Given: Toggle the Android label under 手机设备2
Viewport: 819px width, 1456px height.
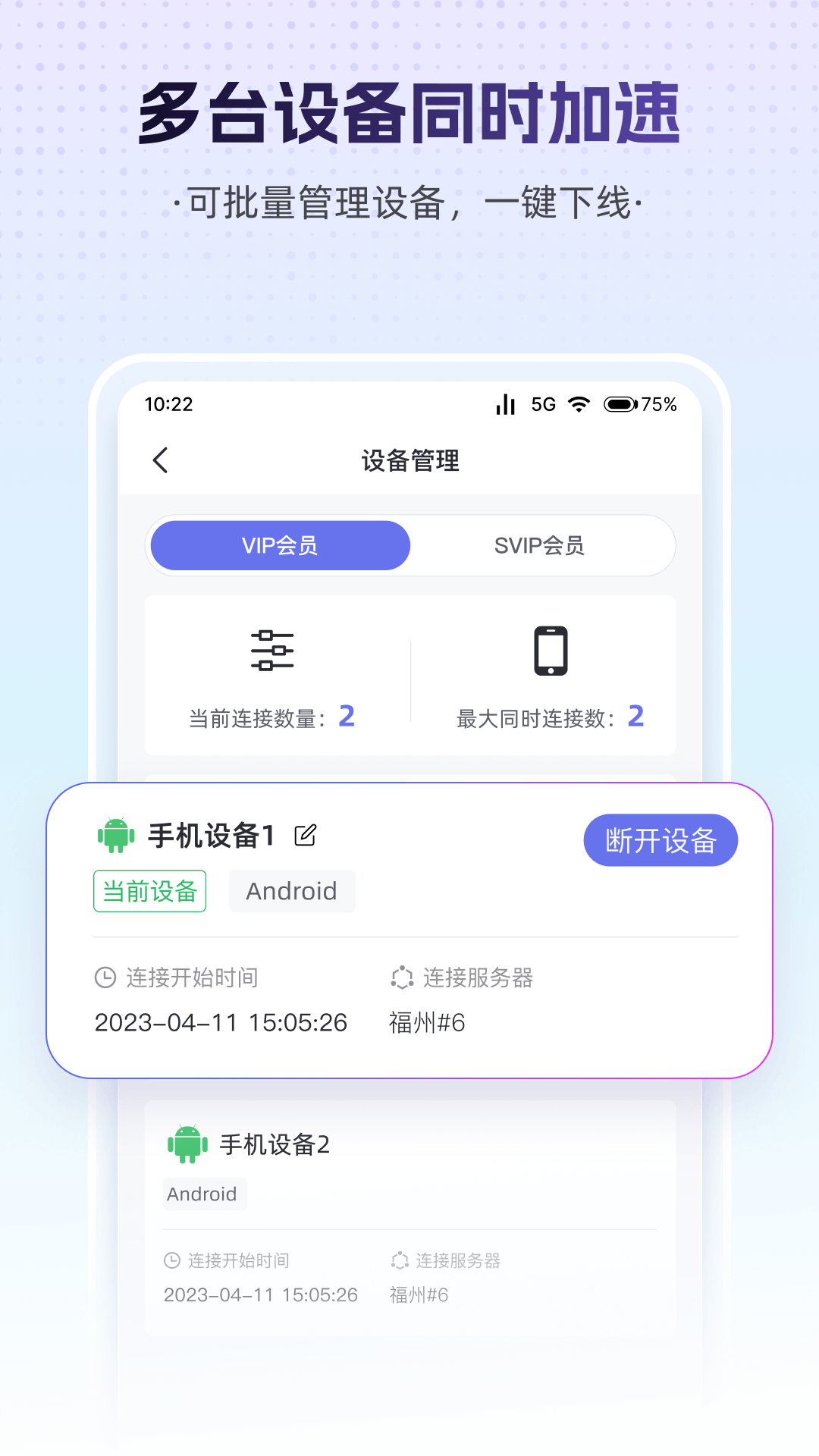Looking at the screenshot, I should (x=203, y=1194).
